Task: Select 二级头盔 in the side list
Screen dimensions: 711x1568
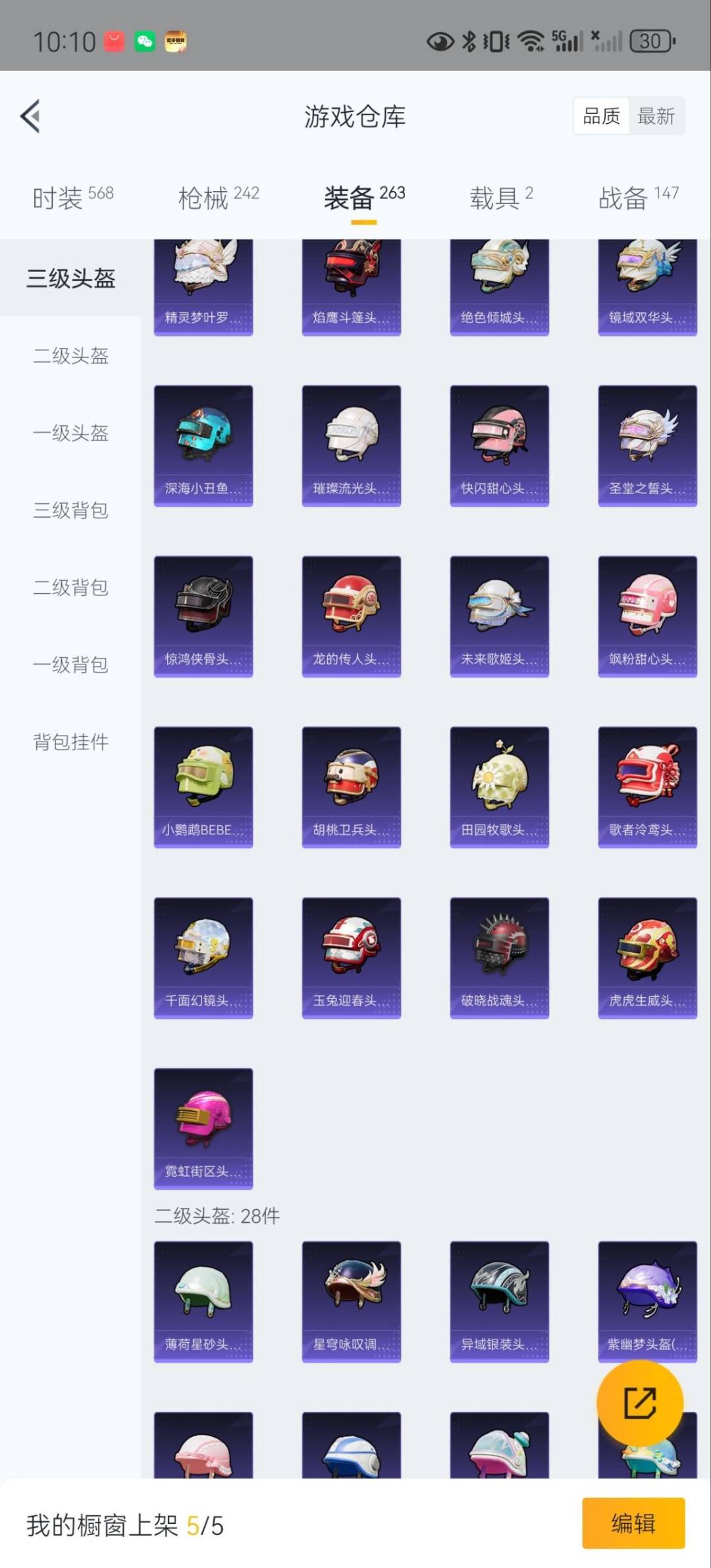Action: 70,356
